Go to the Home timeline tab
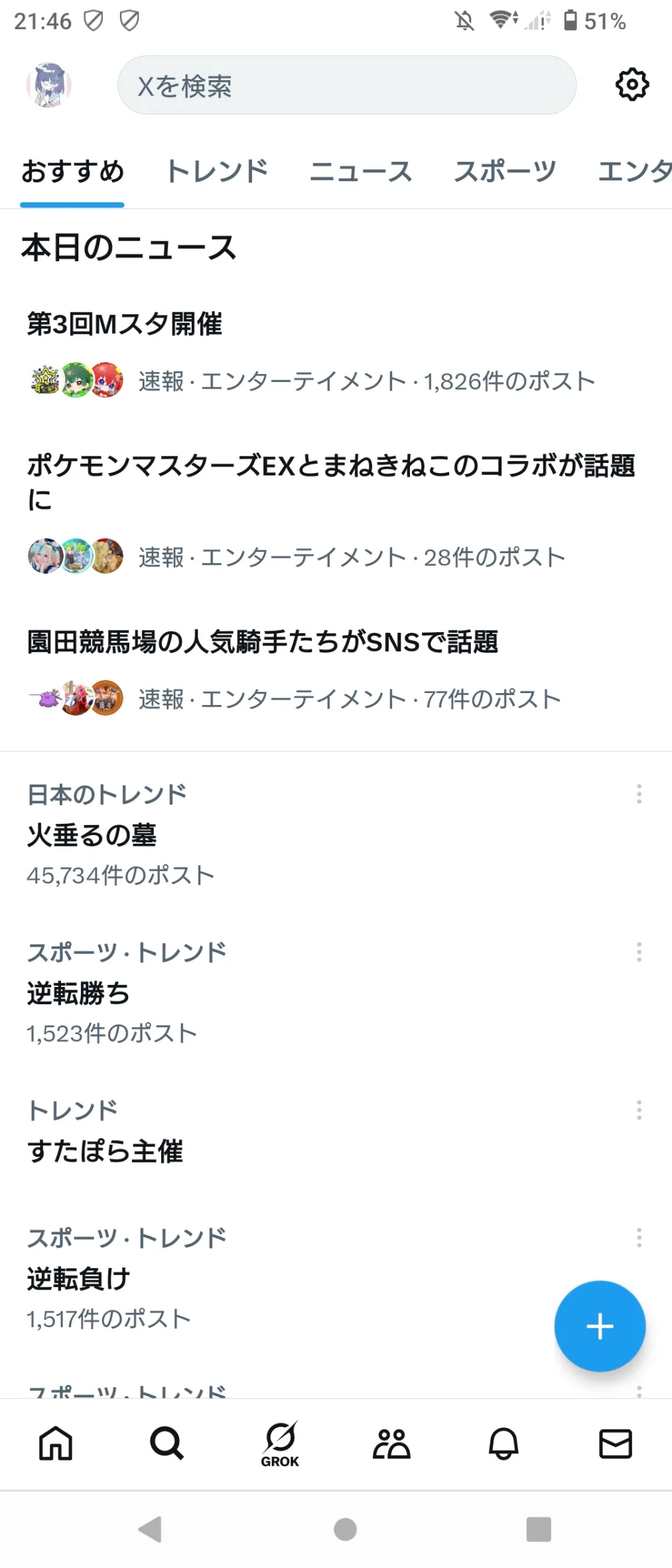The width and height of the screenshot is (672, 1568). tap(56, 1443)
